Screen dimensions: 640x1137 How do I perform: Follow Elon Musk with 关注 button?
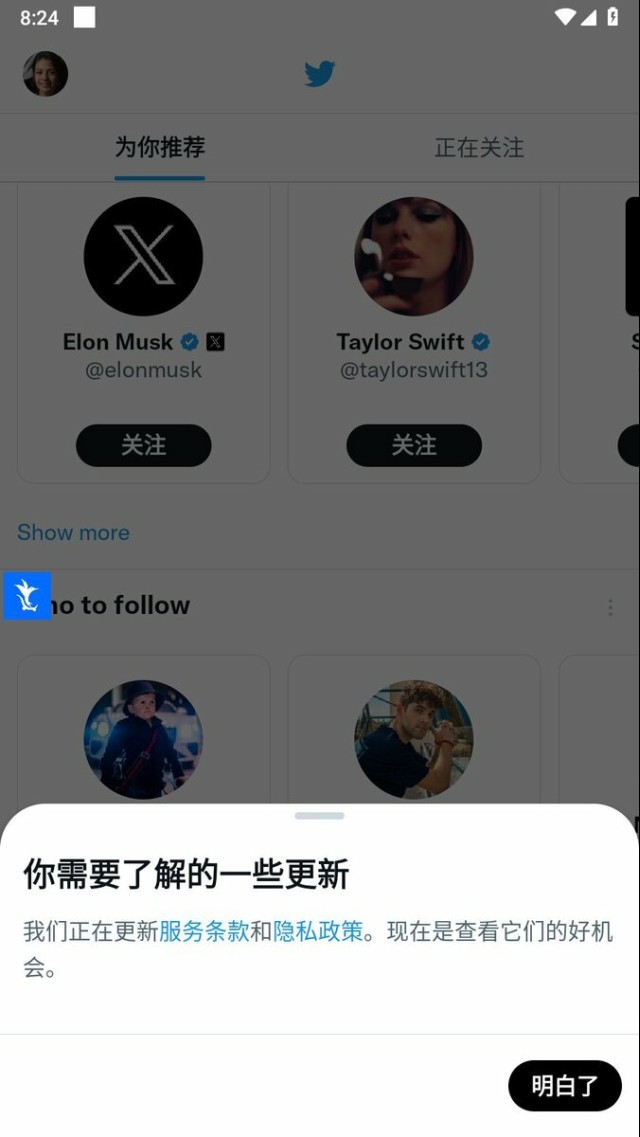click(x=143, y=445)
